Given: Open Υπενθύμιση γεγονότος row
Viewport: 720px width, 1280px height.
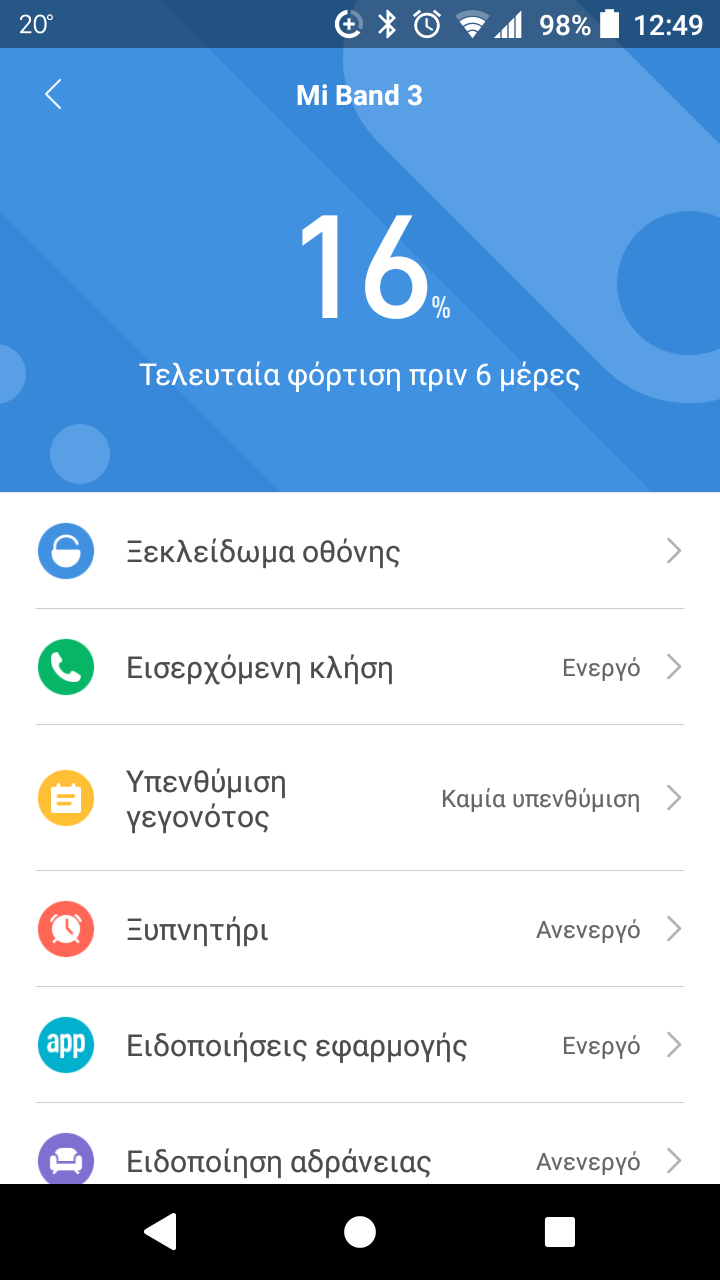Looking at the screenshot, I should [360, 798].
